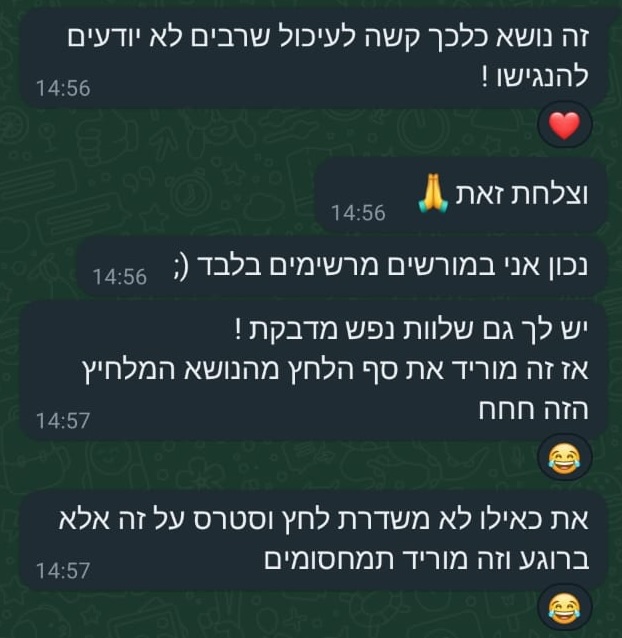Open laughing reaction under message ending חחח
This screenshot has height=638, width=622.
tap(565, 459)
